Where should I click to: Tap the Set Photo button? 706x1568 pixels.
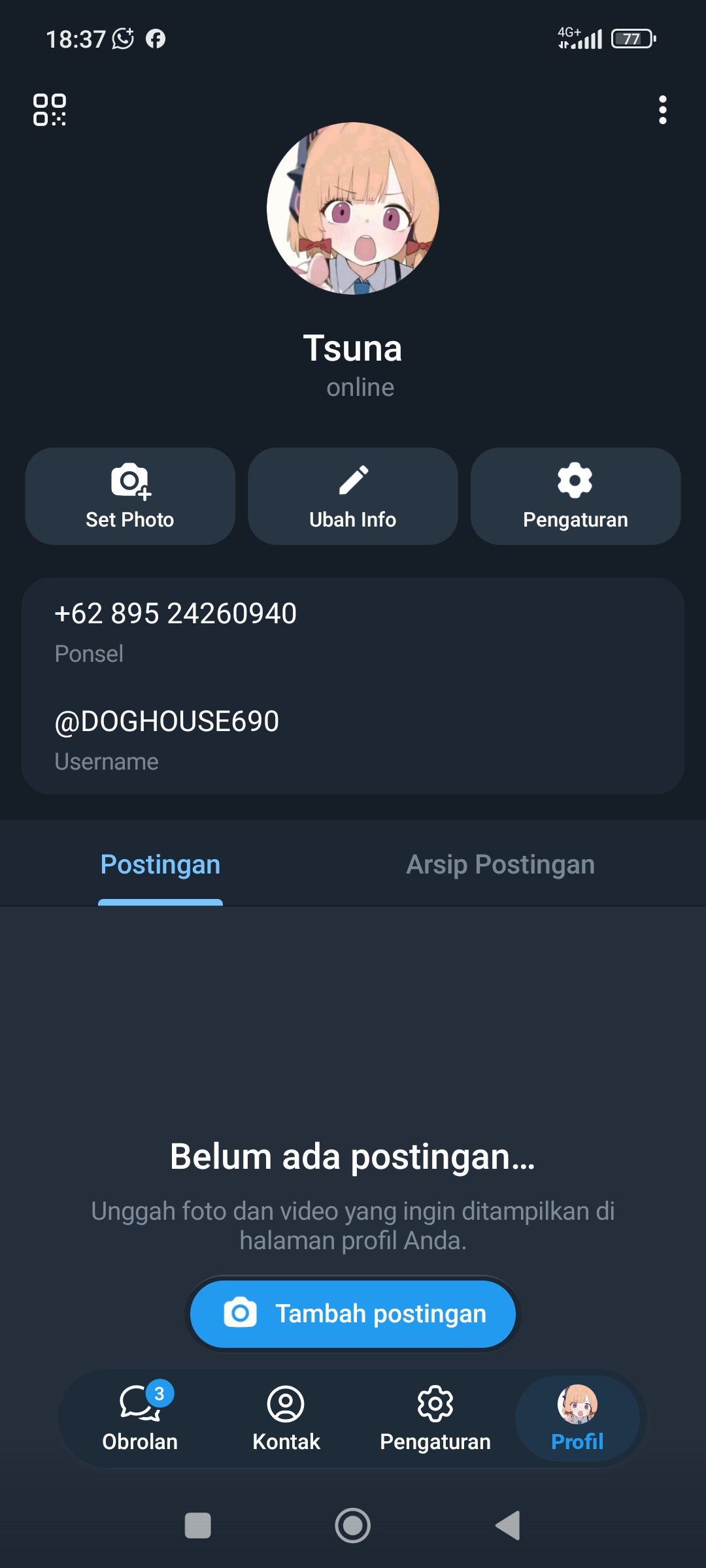[130, 496]
